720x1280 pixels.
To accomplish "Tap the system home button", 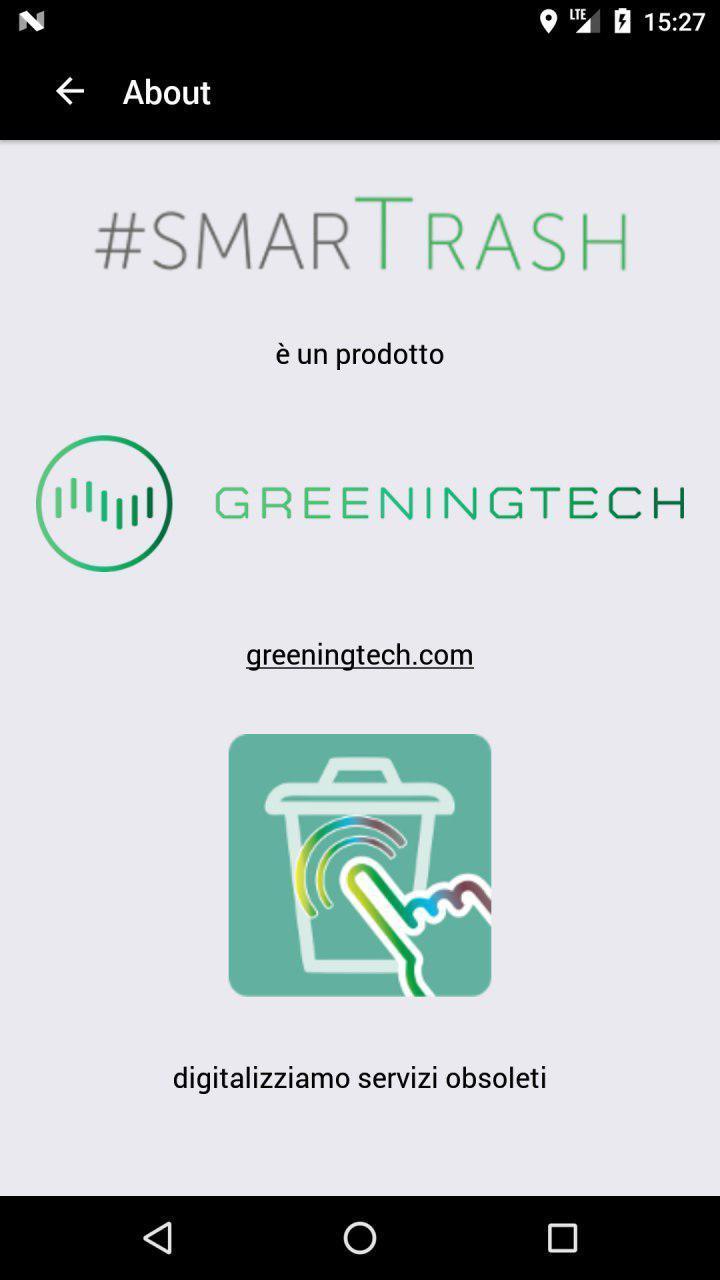I will point(360,1238).
